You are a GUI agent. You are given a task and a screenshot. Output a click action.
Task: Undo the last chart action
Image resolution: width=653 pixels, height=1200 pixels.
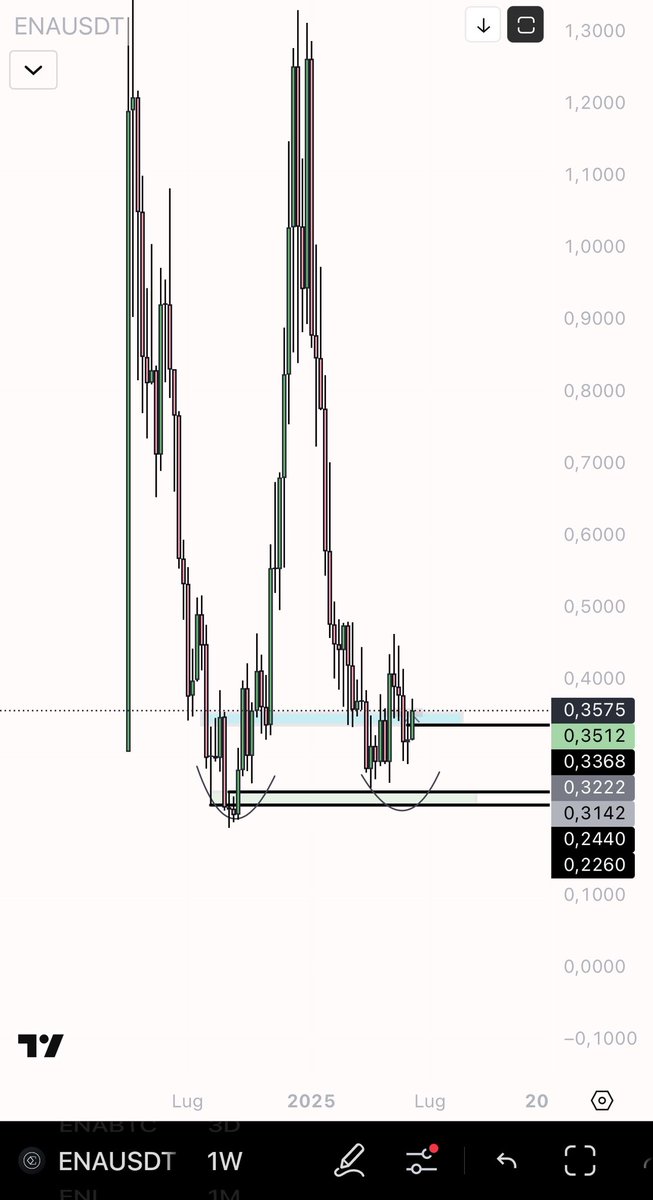pyautogui.click(x=506, y=1161)
